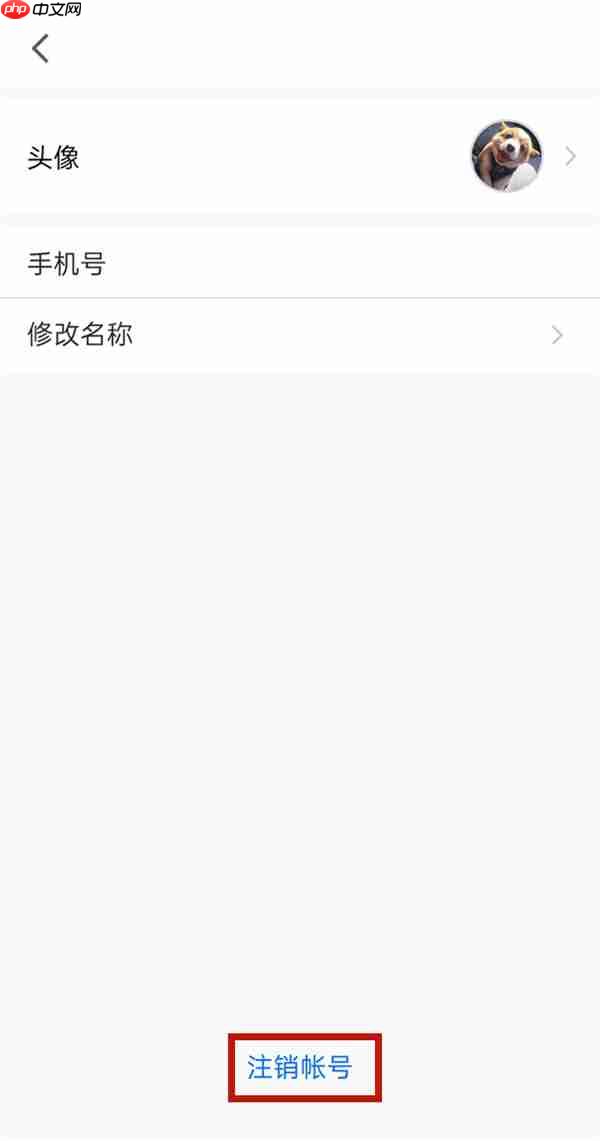This screenshot has width=600, height=1141.
Task: Open 修改名称 to change name
Action: click(x=300, y=335)
